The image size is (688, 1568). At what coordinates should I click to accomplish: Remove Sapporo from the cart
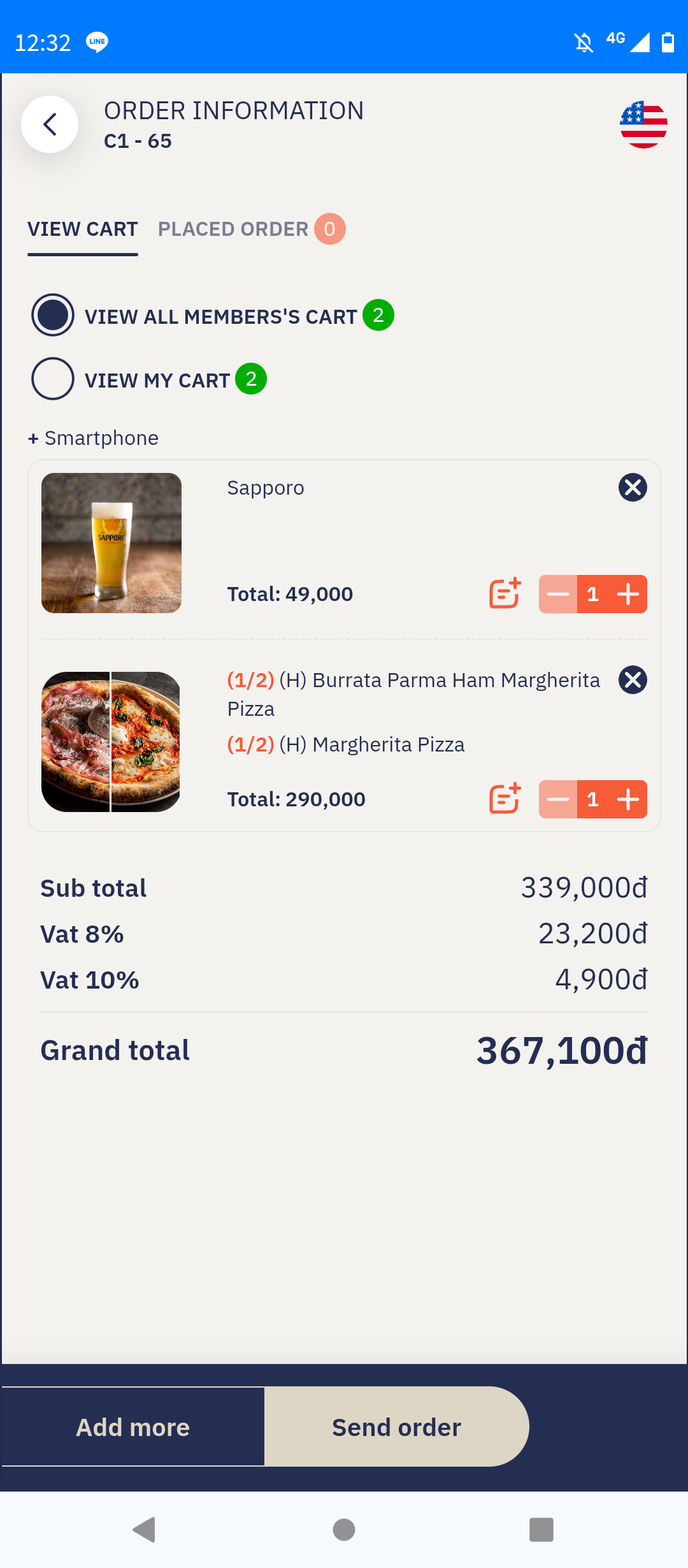click(x=633, y=488)
